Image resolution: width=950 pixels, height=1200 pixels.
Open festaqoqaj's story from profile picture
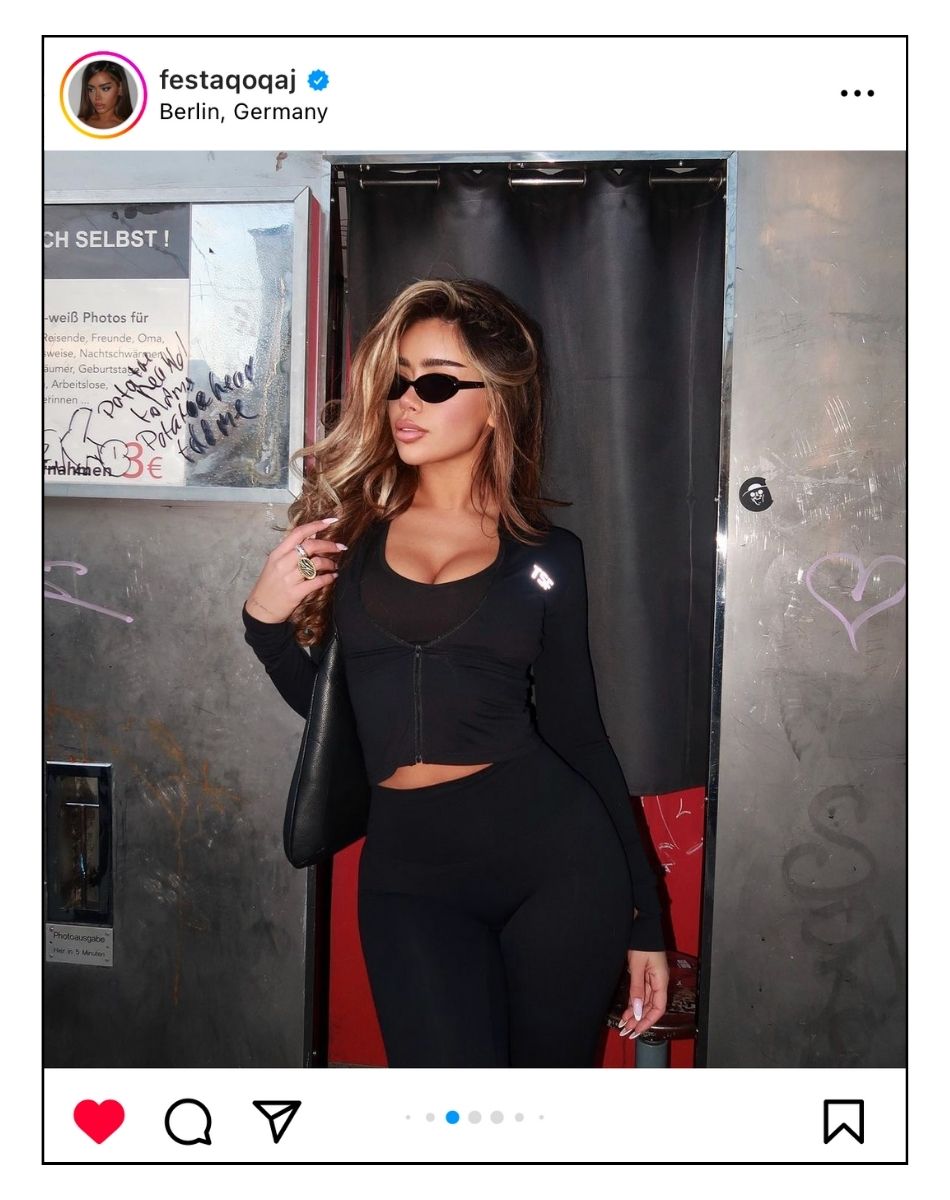103,94
